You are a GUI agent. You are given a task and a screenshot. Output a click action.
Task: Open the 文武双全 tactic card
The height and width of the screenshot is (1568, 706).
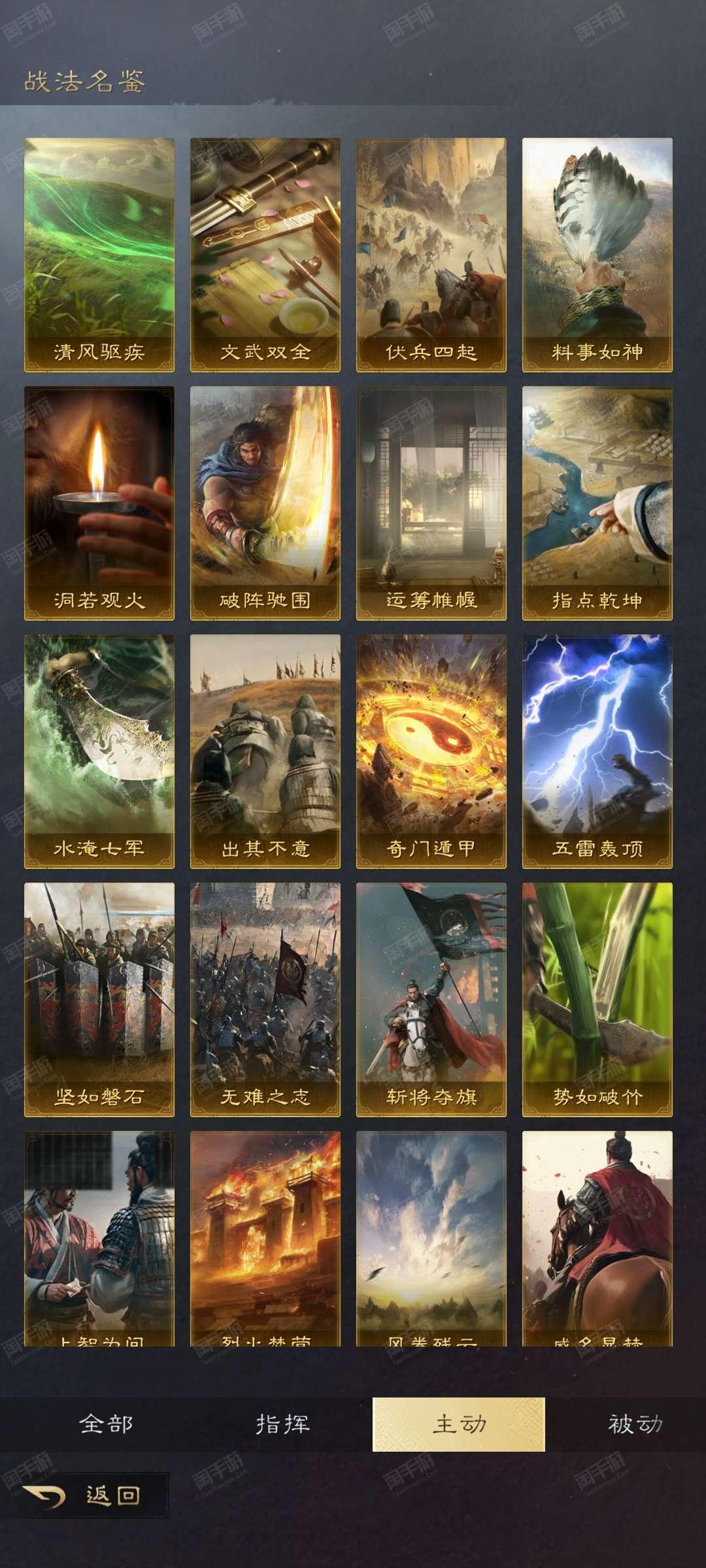[x=265, y=255]
